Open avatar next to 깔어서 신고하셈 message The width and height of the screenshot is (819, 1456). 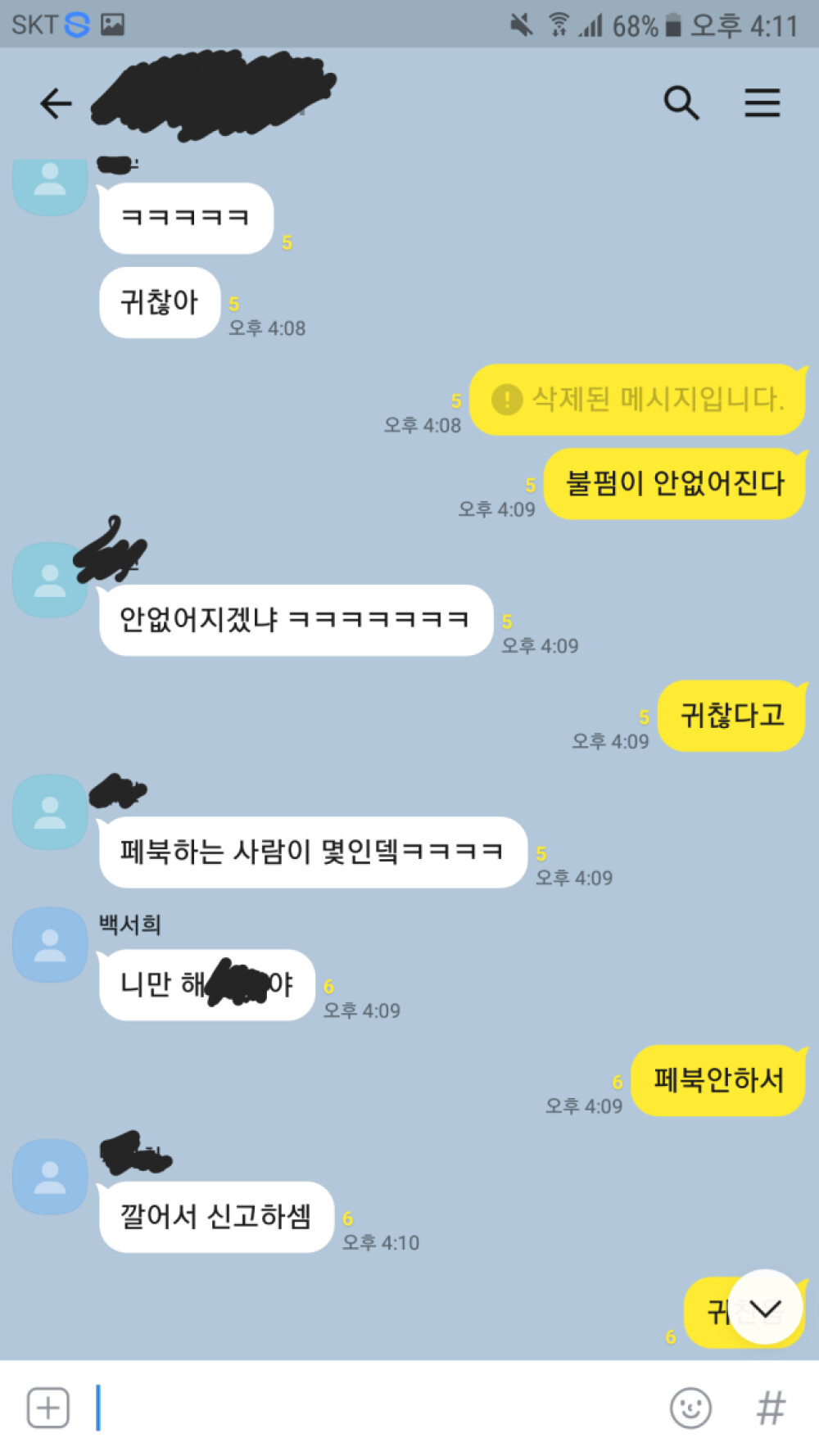tap(50, 1177)
